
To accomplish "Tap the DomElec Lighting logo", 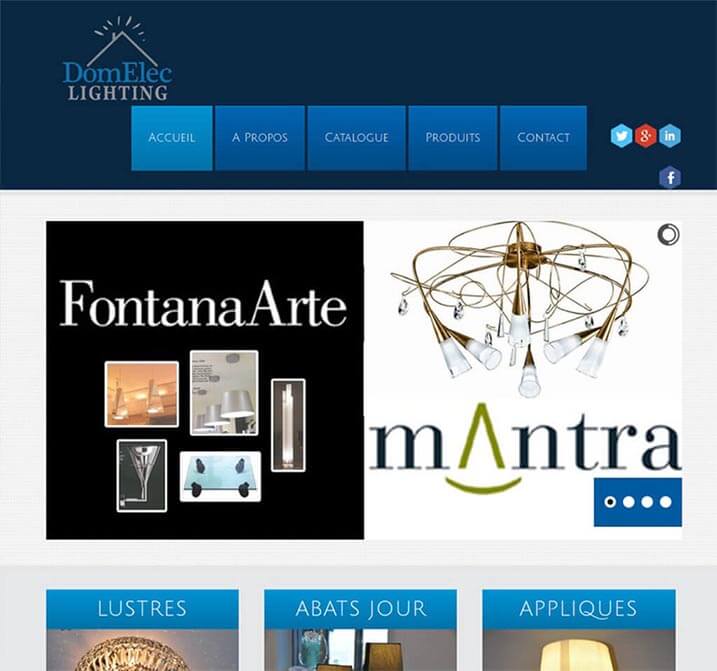I will coord(117,64).
